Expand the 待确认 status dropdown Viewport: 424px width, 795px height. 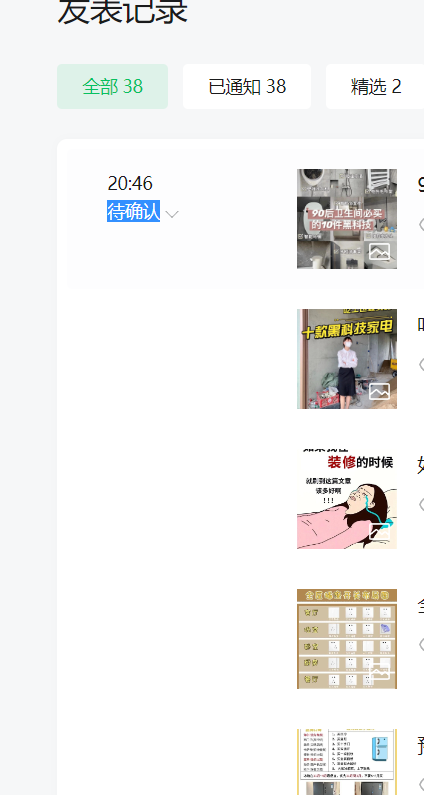click(172, 214)
